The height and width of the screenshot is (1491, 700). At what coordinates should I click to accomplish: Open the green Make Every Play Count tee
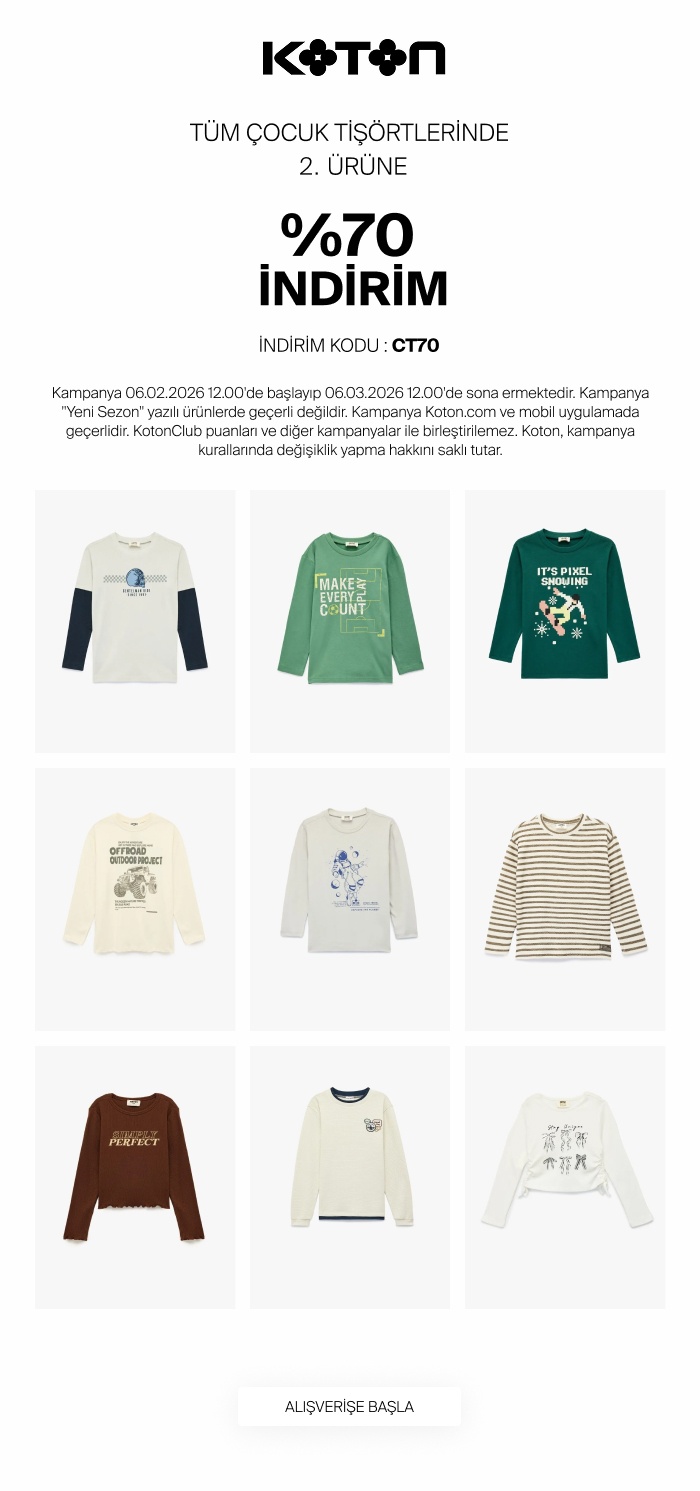tap(349, 620)
